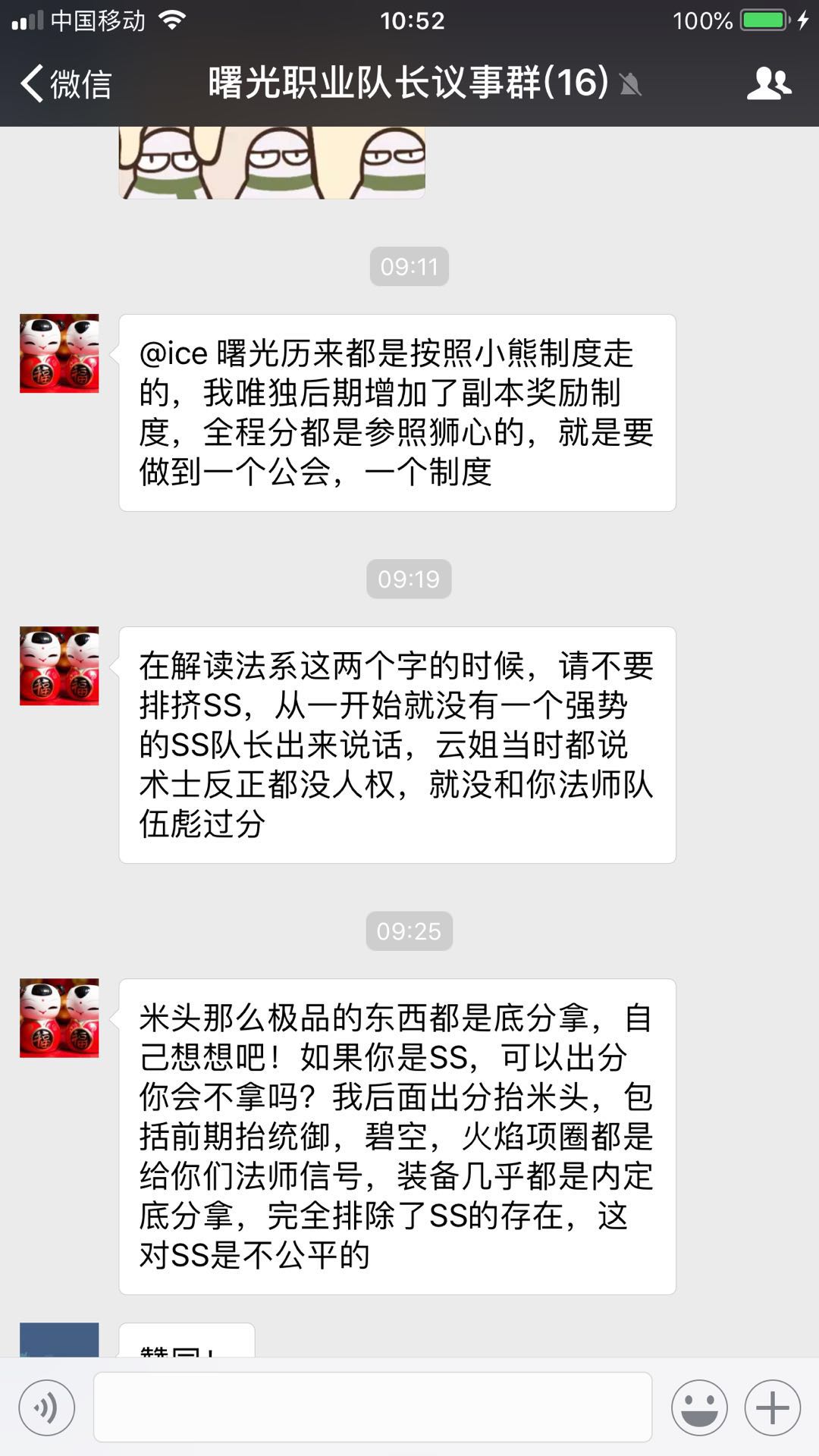
Task: Open the plus attachment menu
Action: pyautogui.click(x=772, y=1408)
